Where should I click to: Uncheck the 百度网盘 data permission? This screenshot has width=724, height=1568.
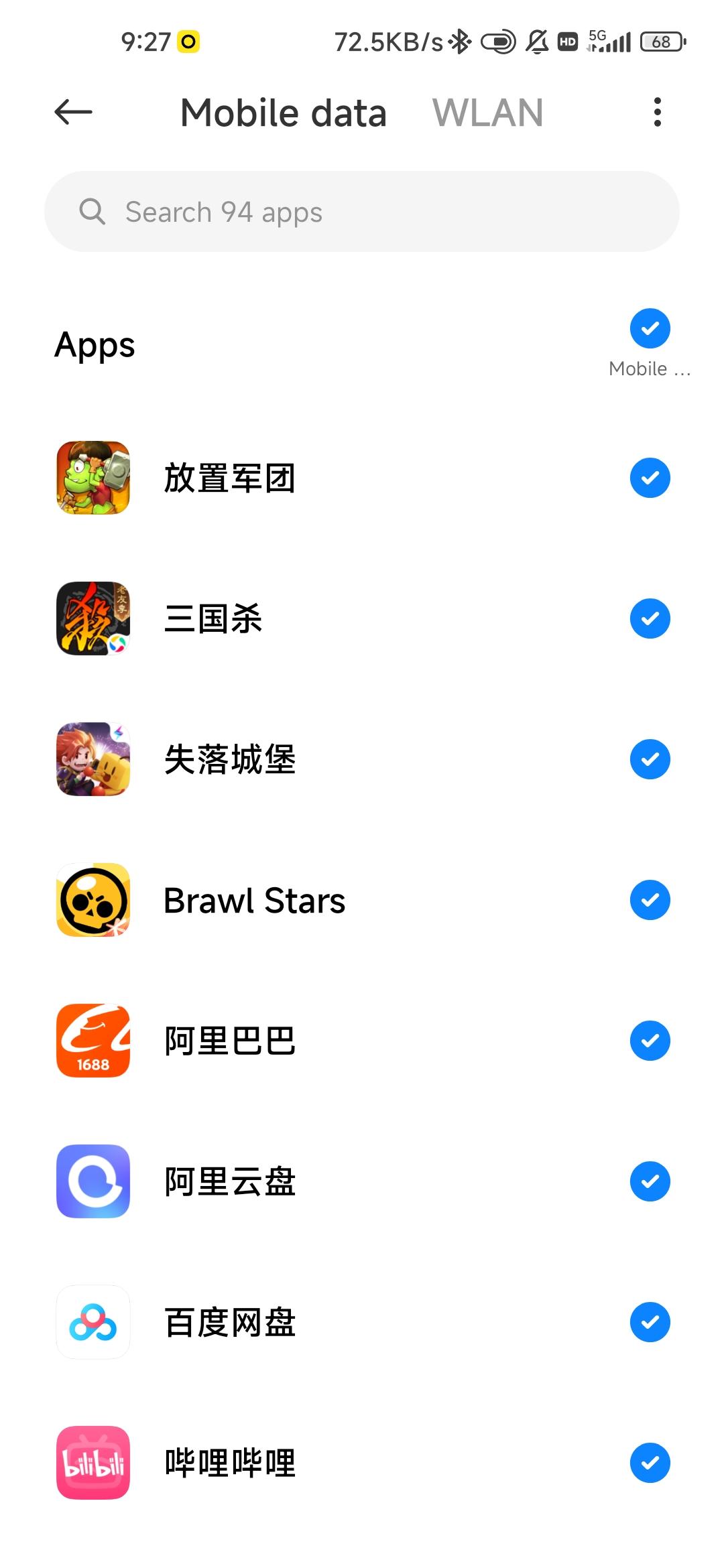[x=649, y=1322]
